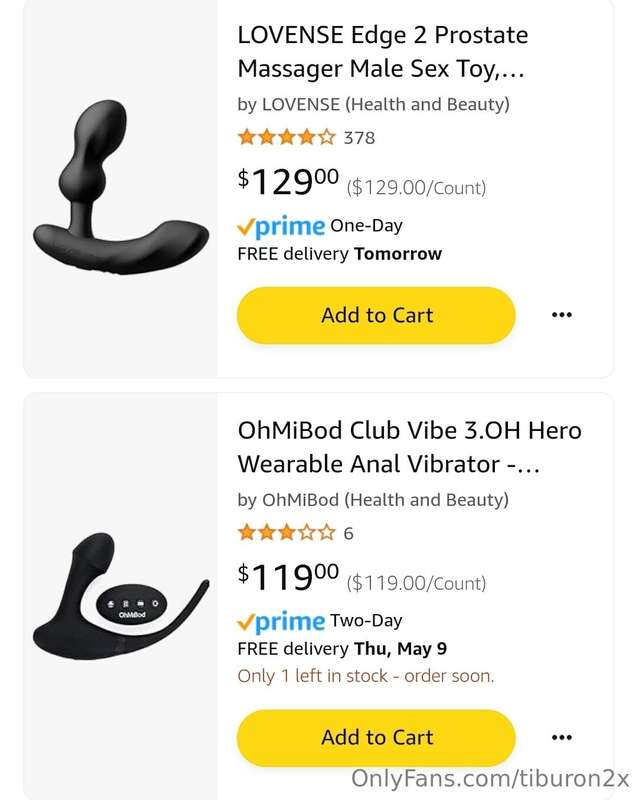The image size is (638, 800).
Task: Add the OhMiBod Club Vibe to cart
Action: [x=376, y=738]
